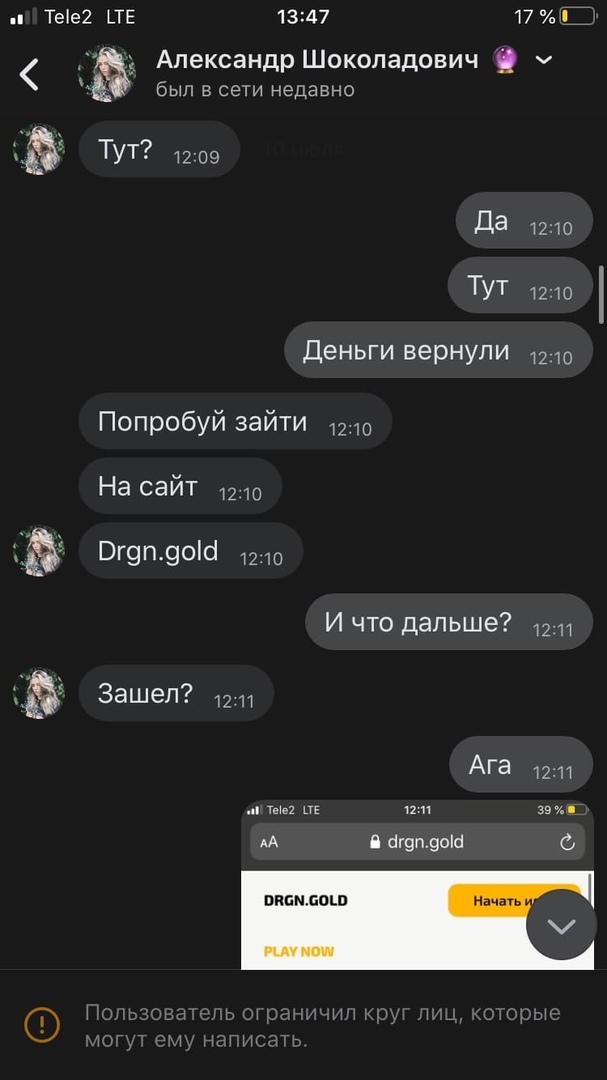Image resolution: width=607 pixels, height=1080 pixels.
Task: Open Александр Шоколадович's profile avatar in header
Action: tap(107, 73)
